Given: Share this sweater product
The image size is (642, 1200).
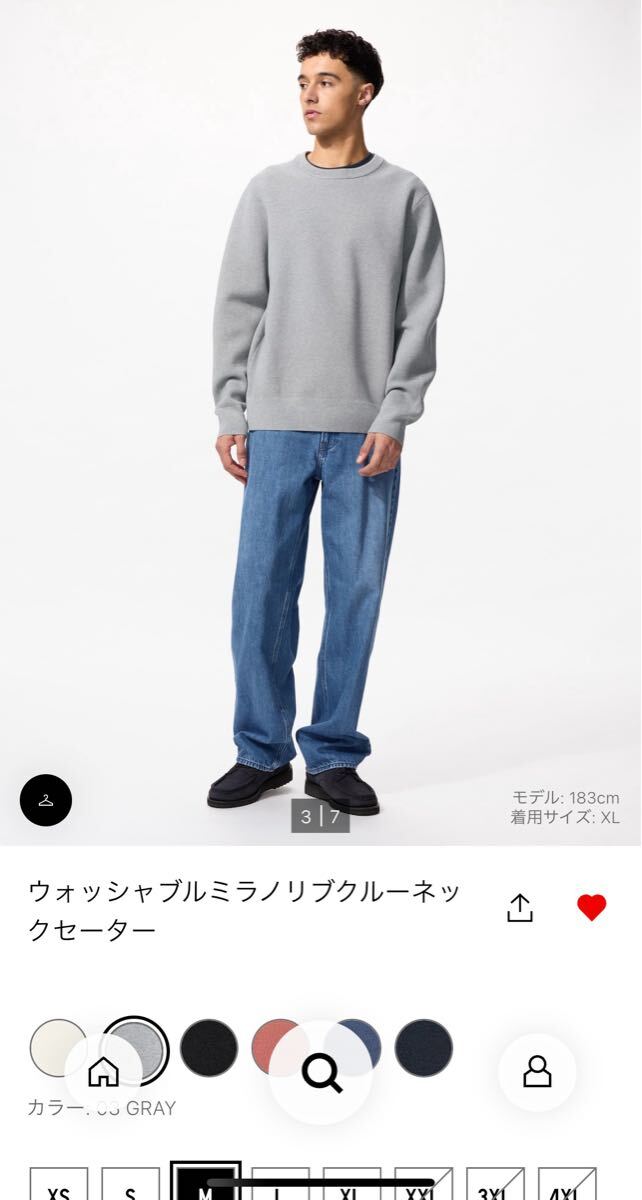Looking at the screenshot, I should coord(520,908).
